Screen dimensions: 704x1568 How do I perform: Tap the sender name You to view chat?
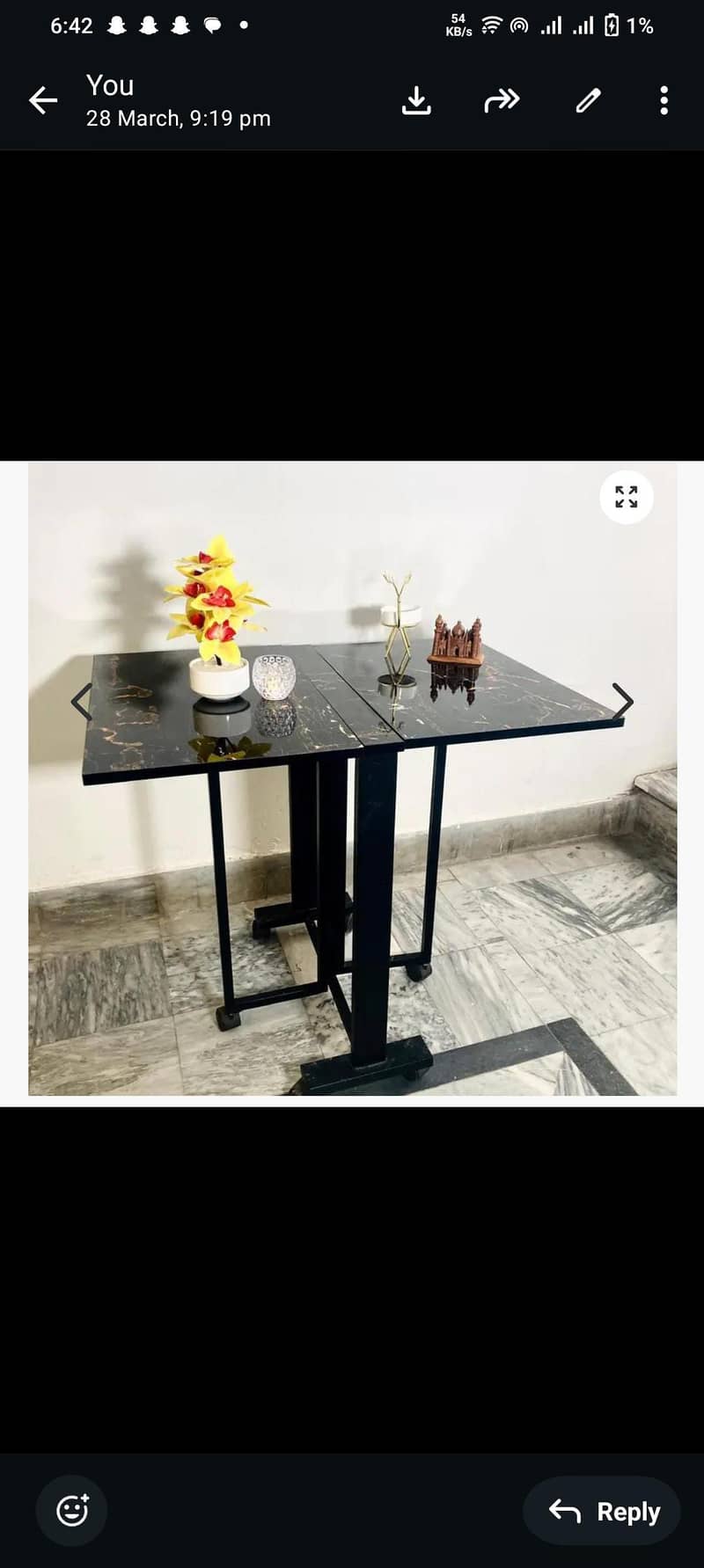click(108, 84)
